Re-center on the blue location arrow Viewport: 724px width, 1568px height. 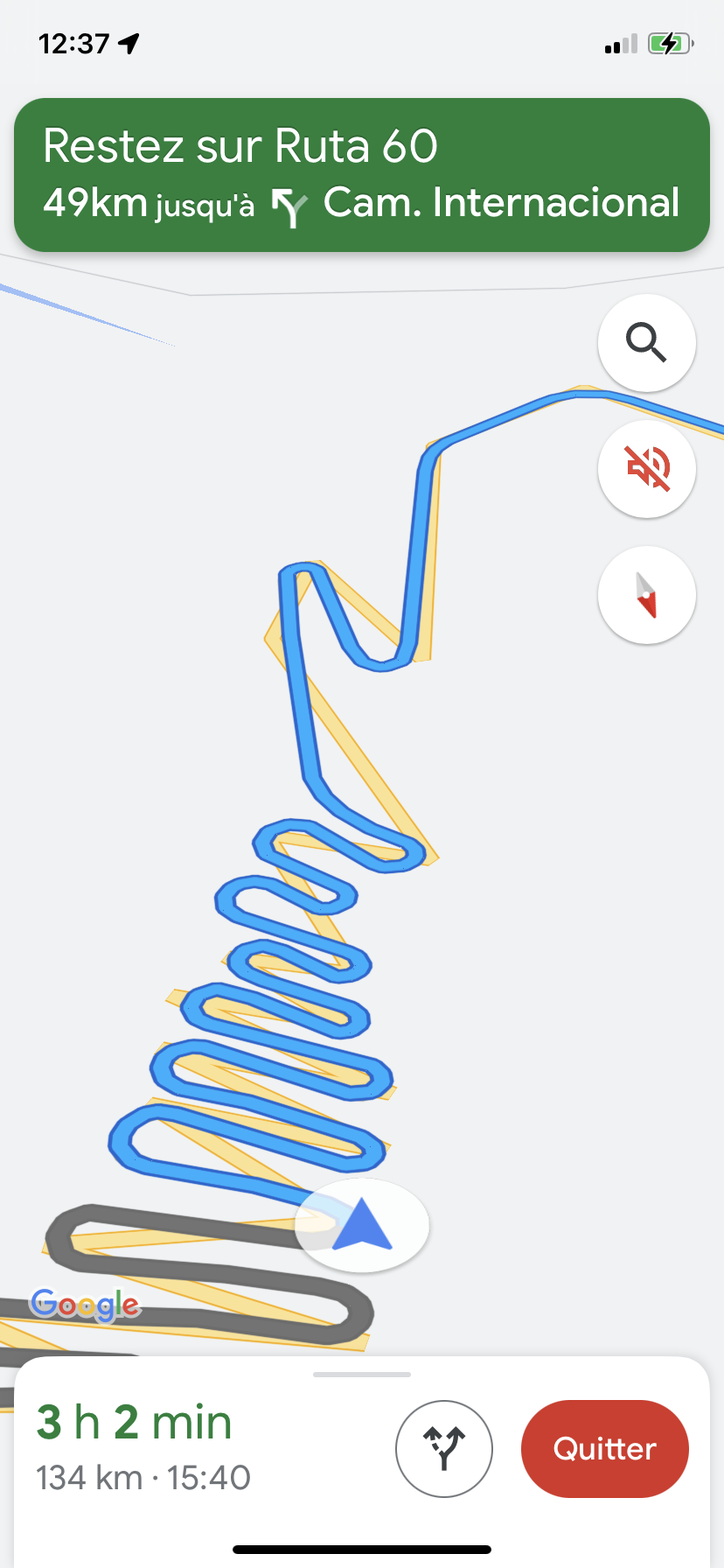362,1223
